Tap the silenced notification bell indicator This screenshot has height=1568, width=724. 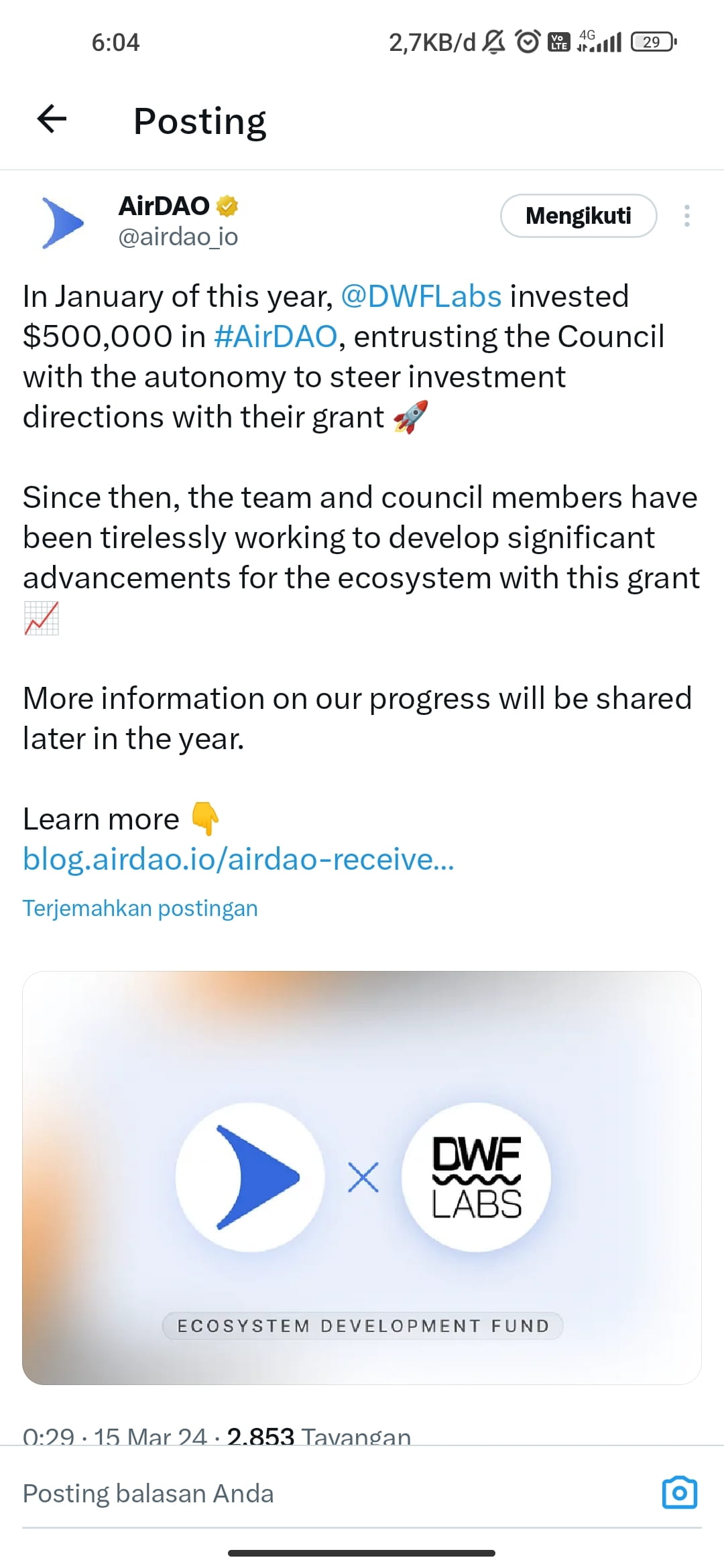[x=492, y=42]
